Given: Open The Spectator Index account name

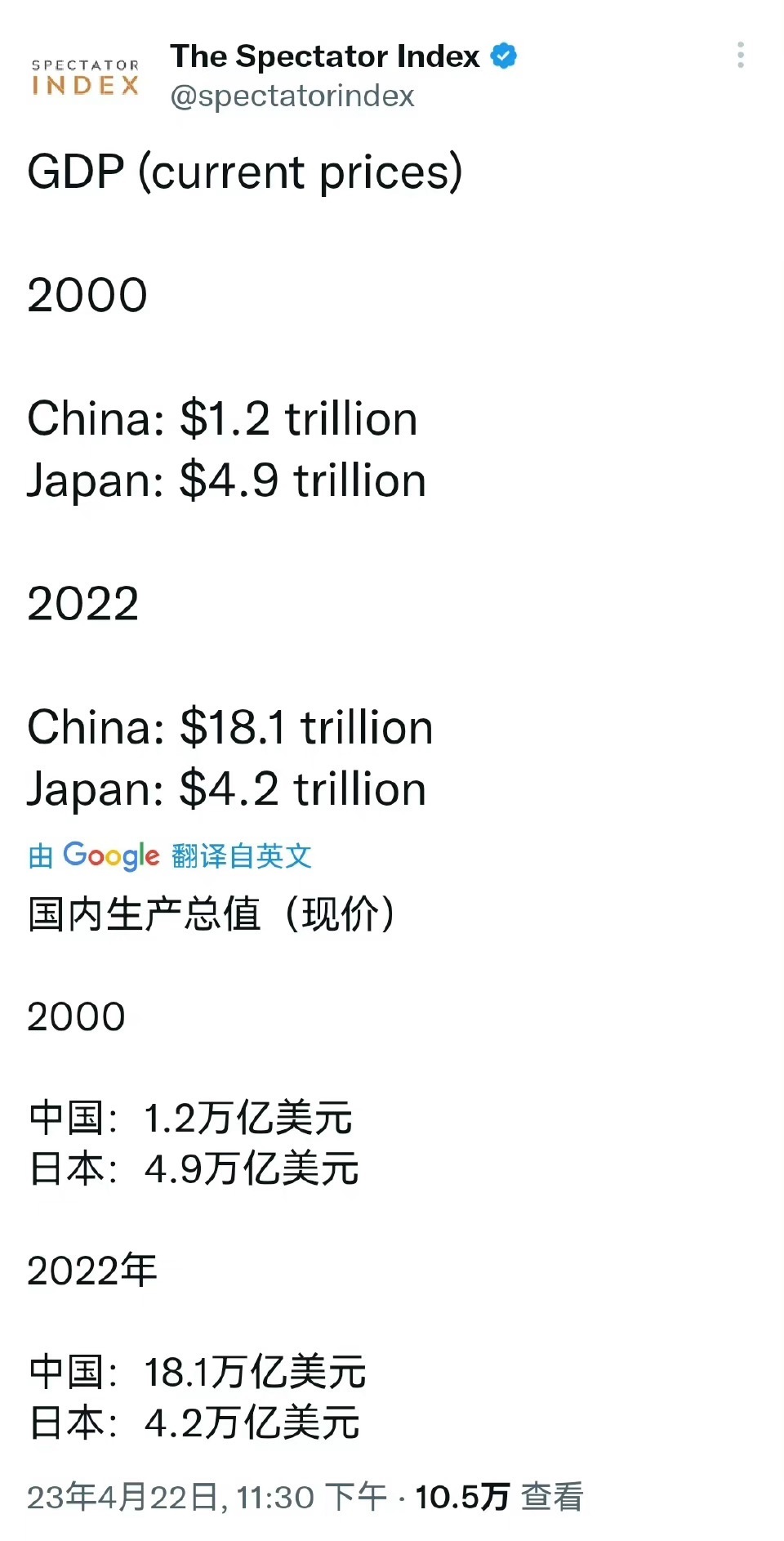Looking at the screenshot, I should 324,56.
